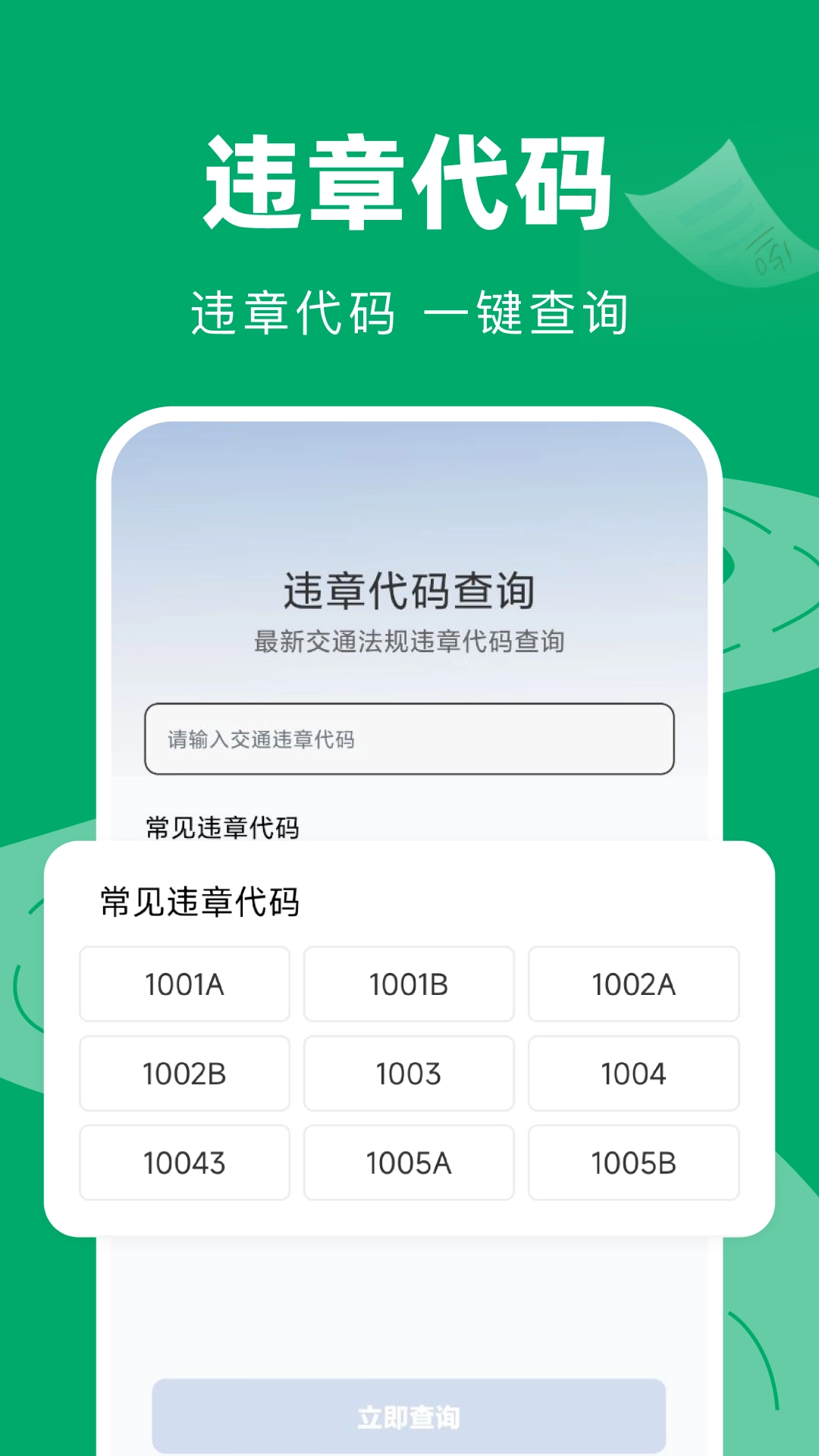Choose code 1004 from common codes

[x=634, y=1074]
